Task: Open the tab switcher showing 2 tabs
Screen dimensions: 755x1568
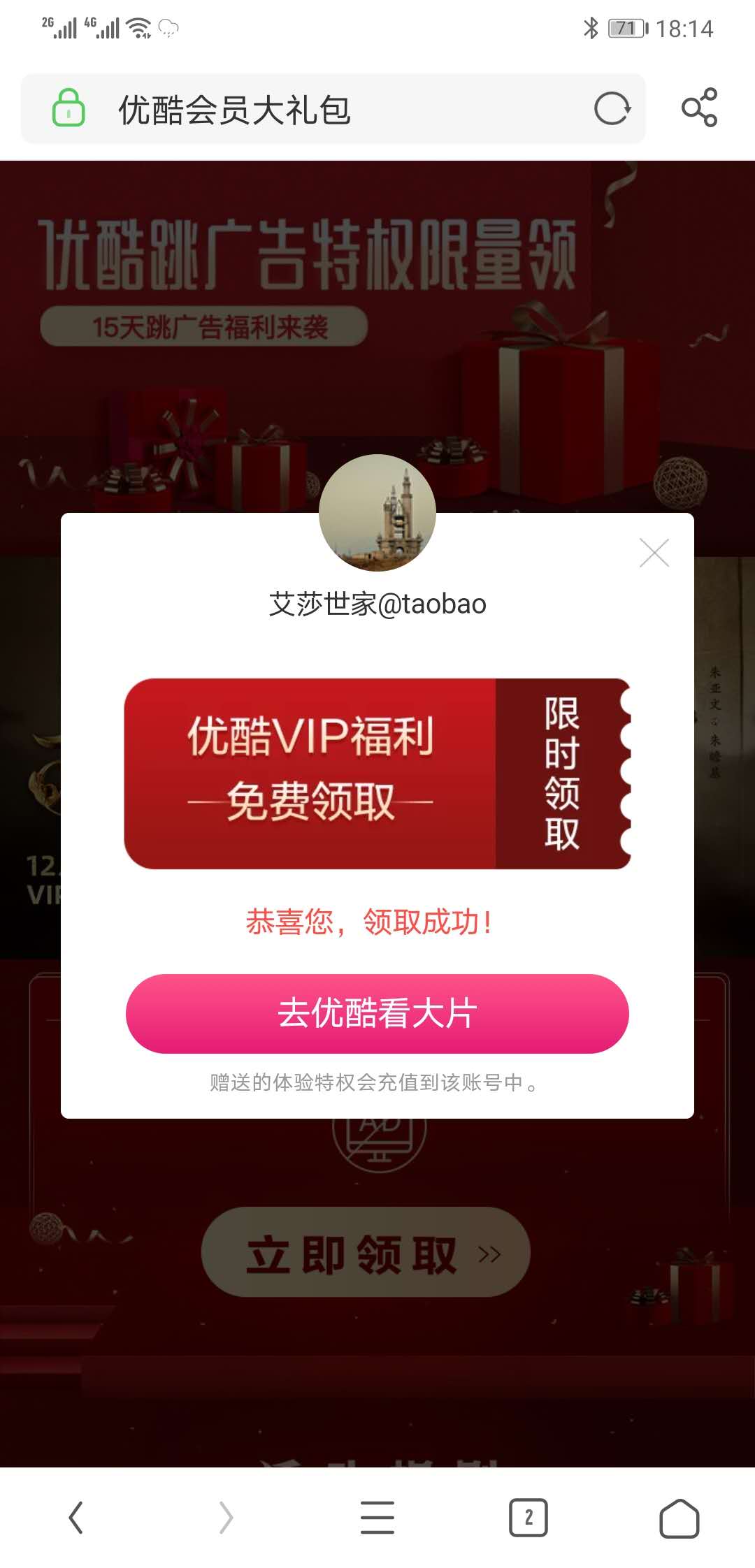Action: tap(528, 1518)
